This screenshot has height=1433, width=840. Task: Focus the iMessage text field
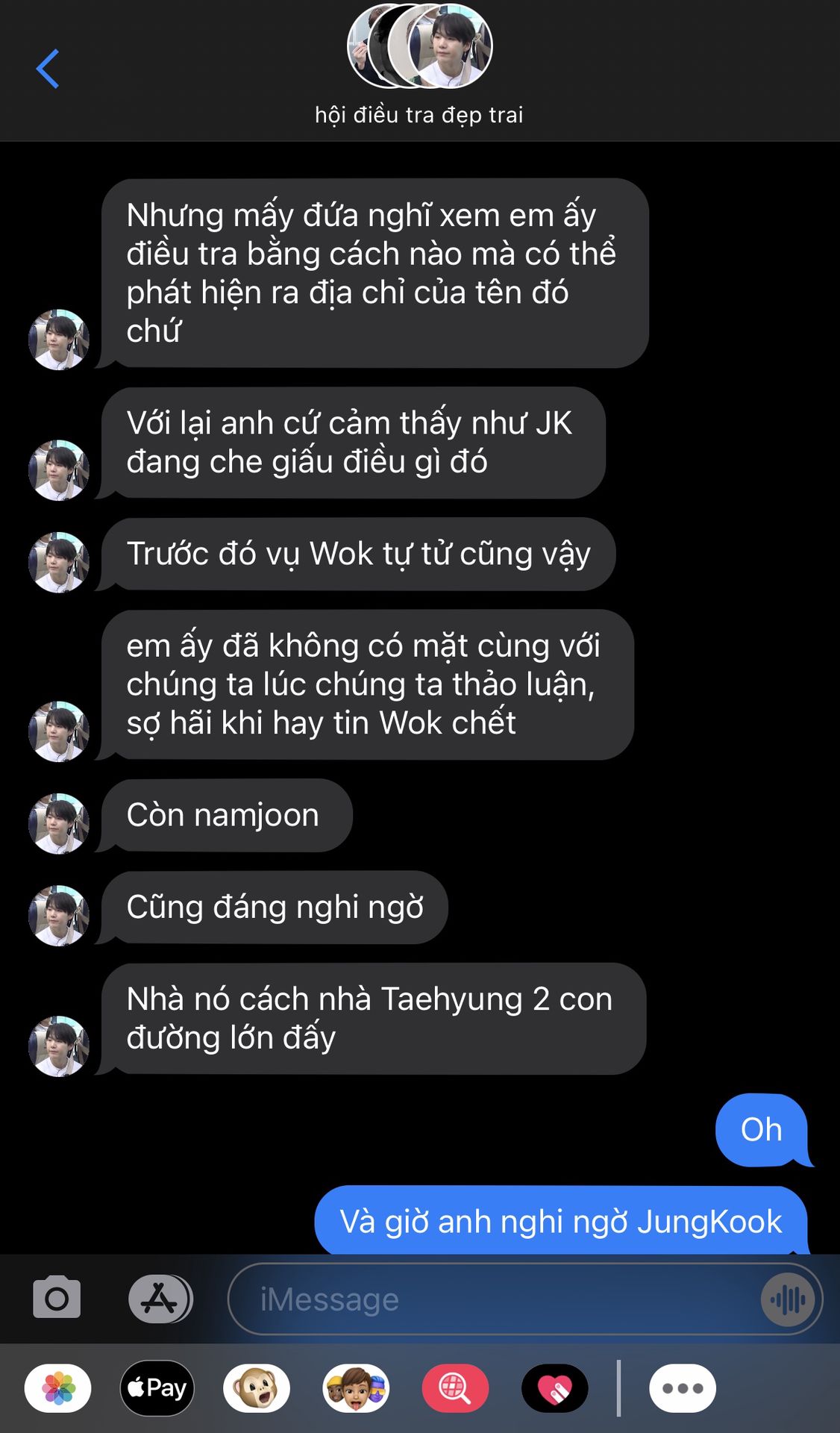(x=492, y=1299)
